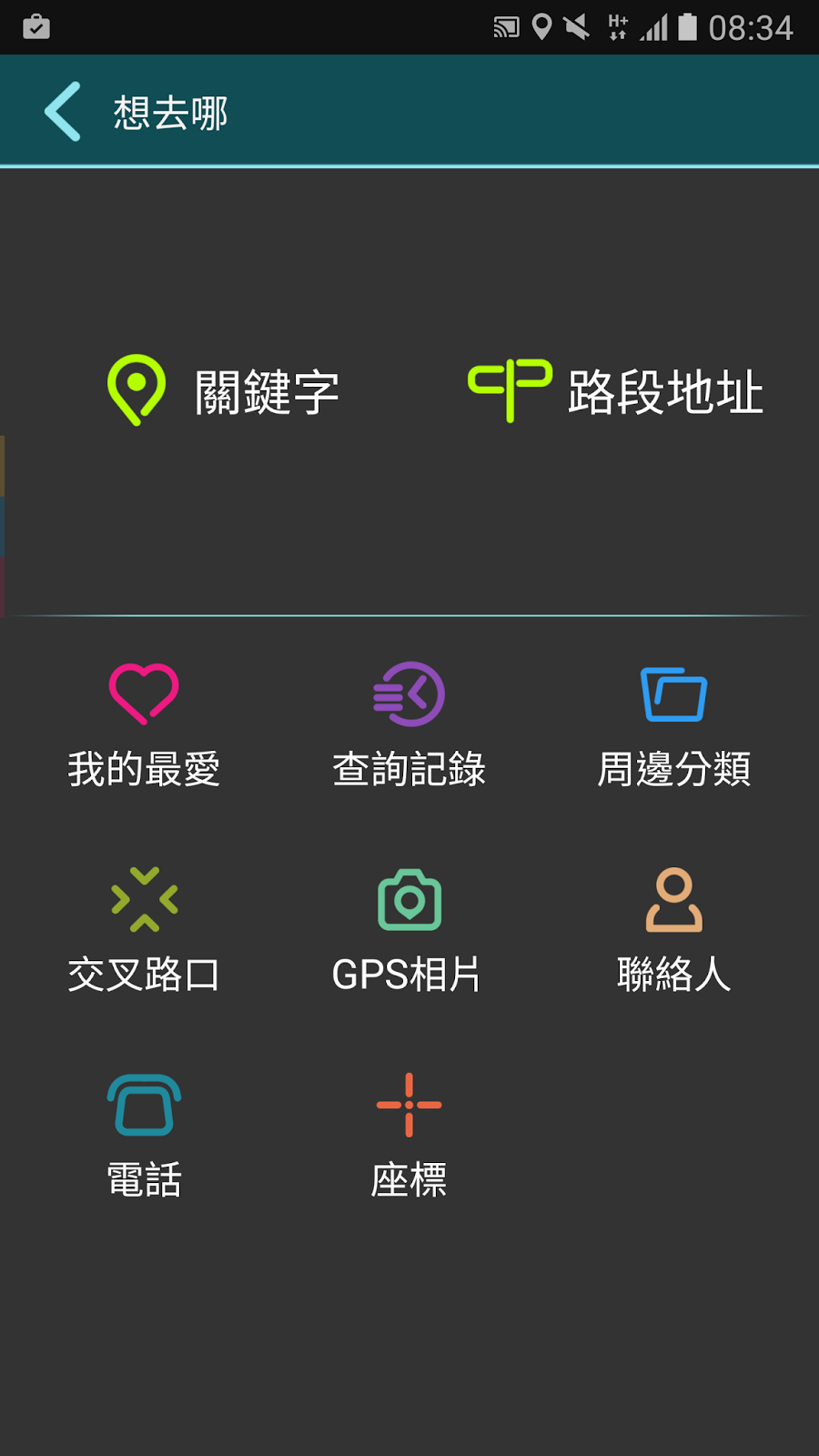Open 路段地址 address search
This screenshot has height=1456, width=819.
[615, 391]
